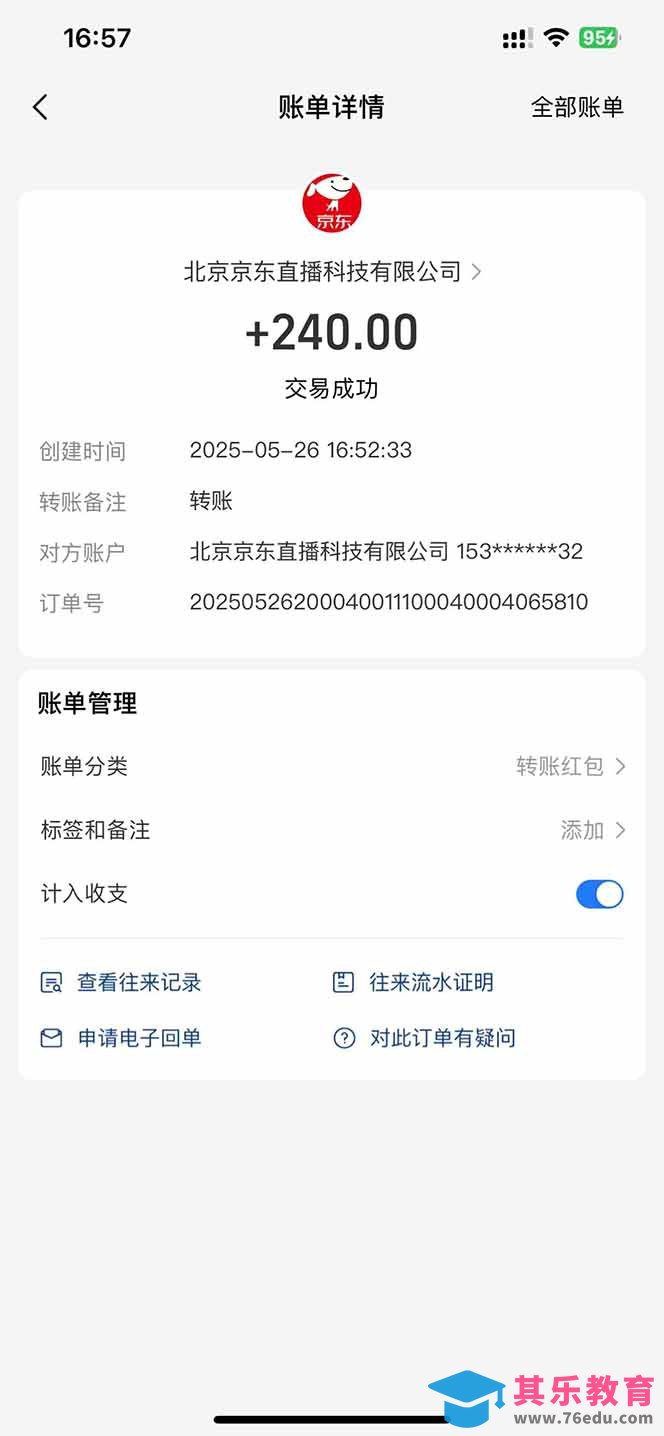Open 全部账单 in the header
Image resolution: width=664 pixels, height=1436 pixels.
pyautogui.click(x=577, y=108)
